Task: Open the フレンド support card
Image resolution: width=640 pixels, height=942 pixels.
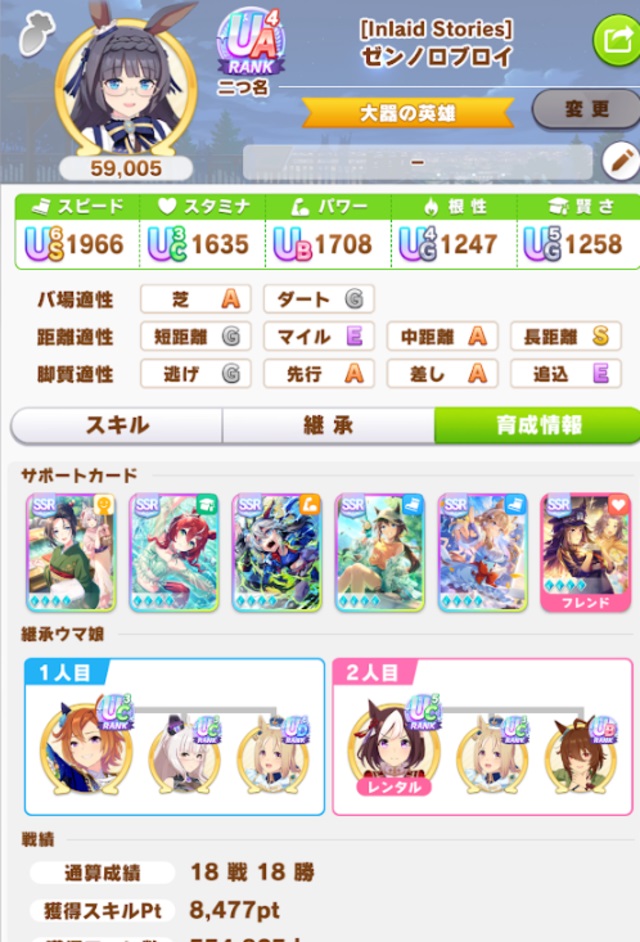Action: pos(586,552)
